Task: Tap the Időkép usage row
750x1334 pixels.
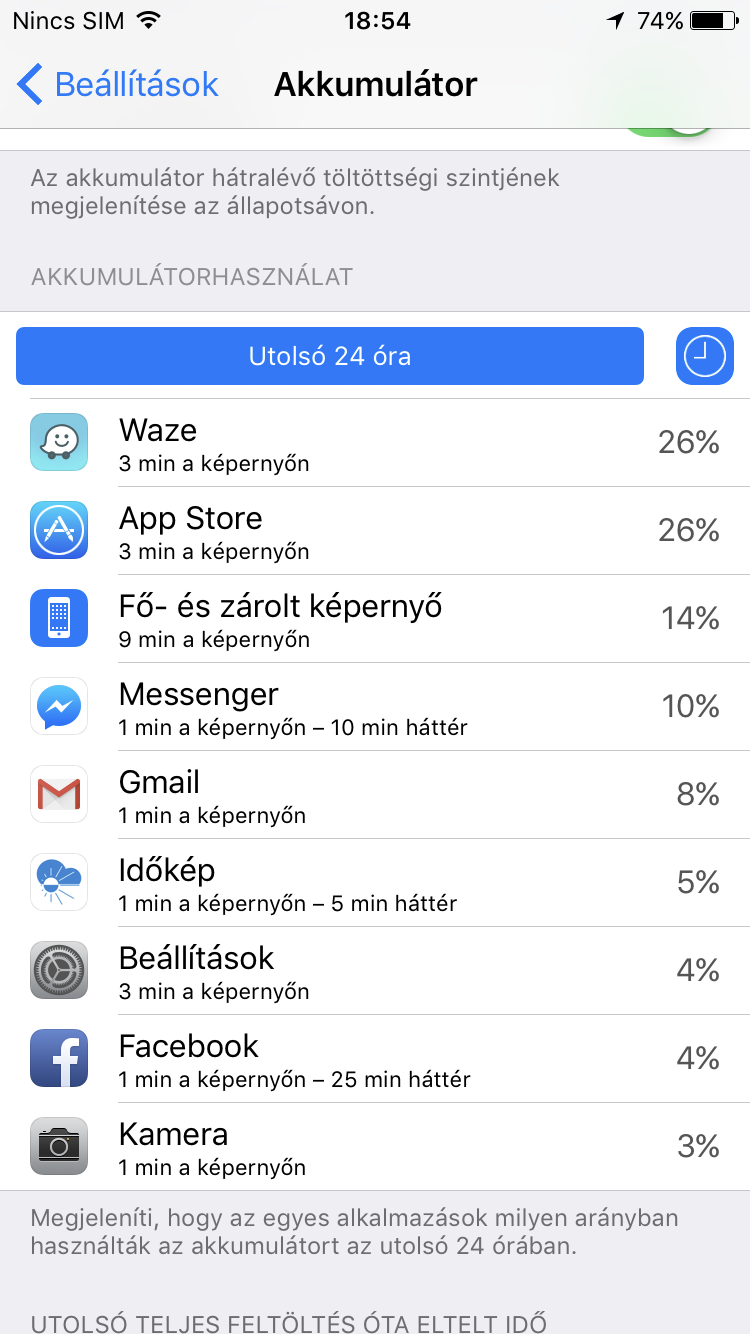Action: (x=375, y=883)
